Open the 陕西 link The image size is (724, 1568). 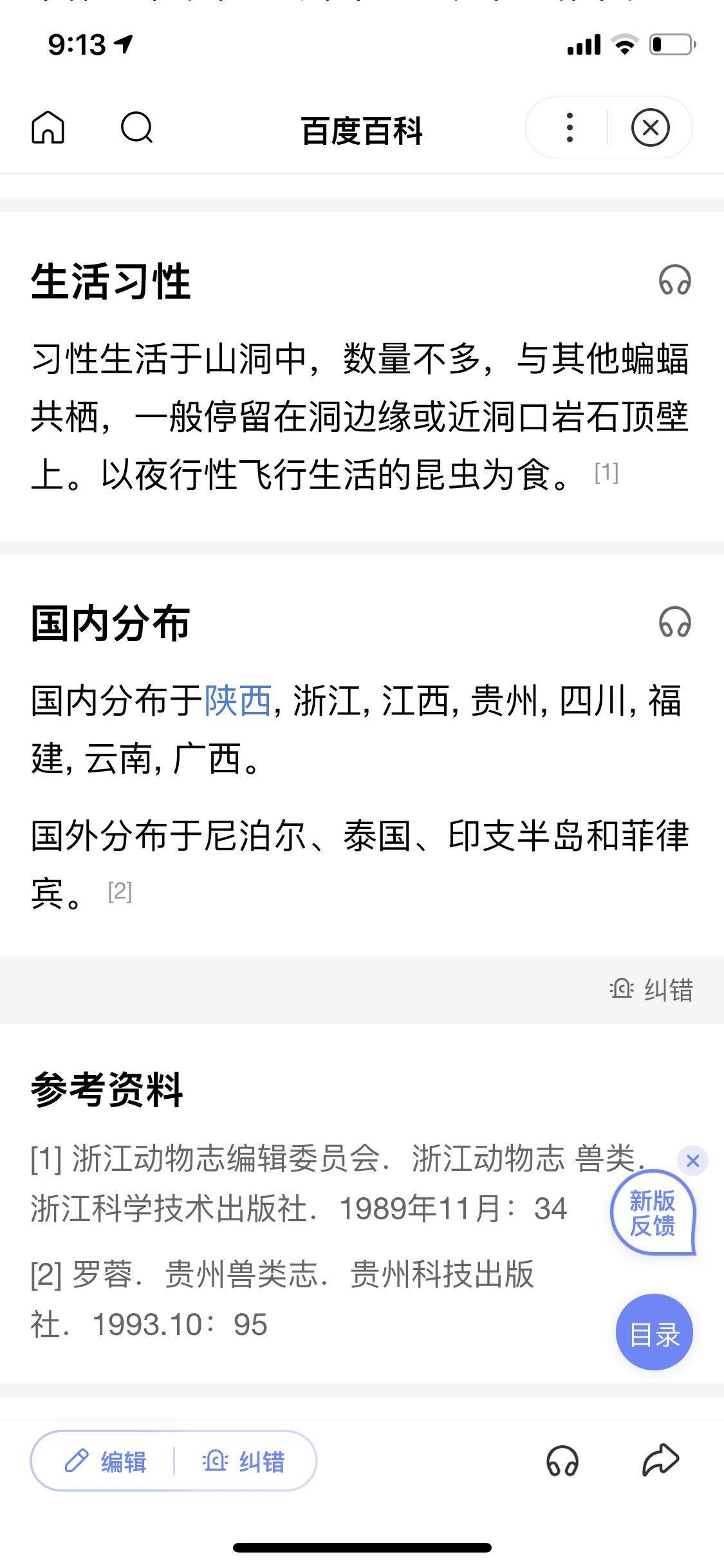pyautogui.click(x=237, y=700)
